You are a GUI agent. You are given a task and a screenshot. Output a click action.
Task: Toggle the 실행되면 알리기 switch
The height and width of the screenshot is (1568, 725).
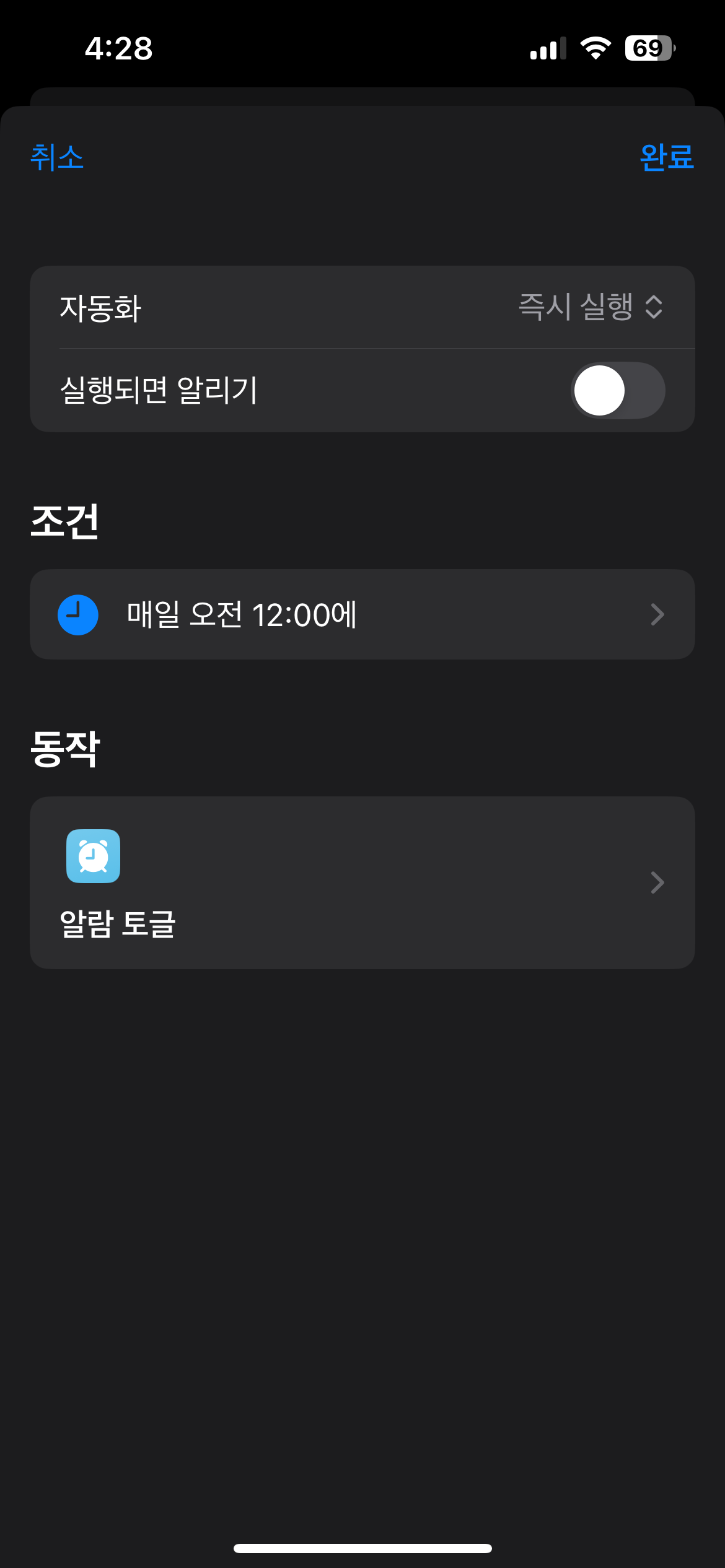pyautogui.click(x=617, y=391)
